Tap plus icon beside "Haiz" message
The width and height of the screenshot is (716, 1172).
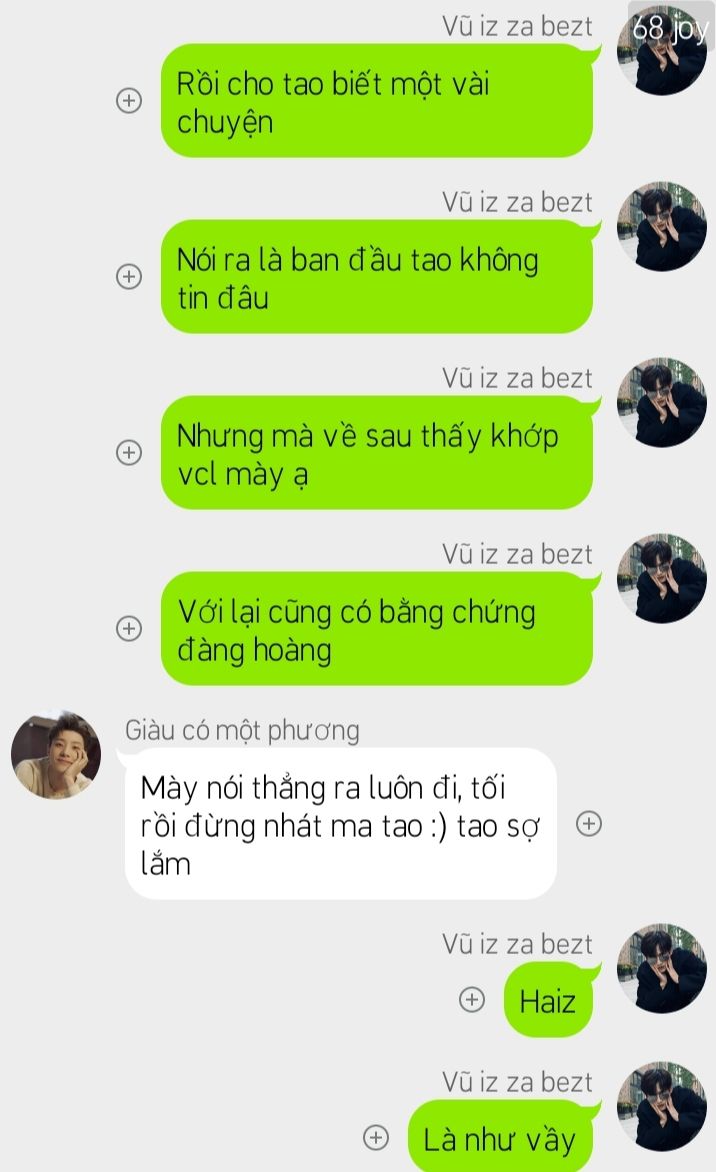coord(472,999)
